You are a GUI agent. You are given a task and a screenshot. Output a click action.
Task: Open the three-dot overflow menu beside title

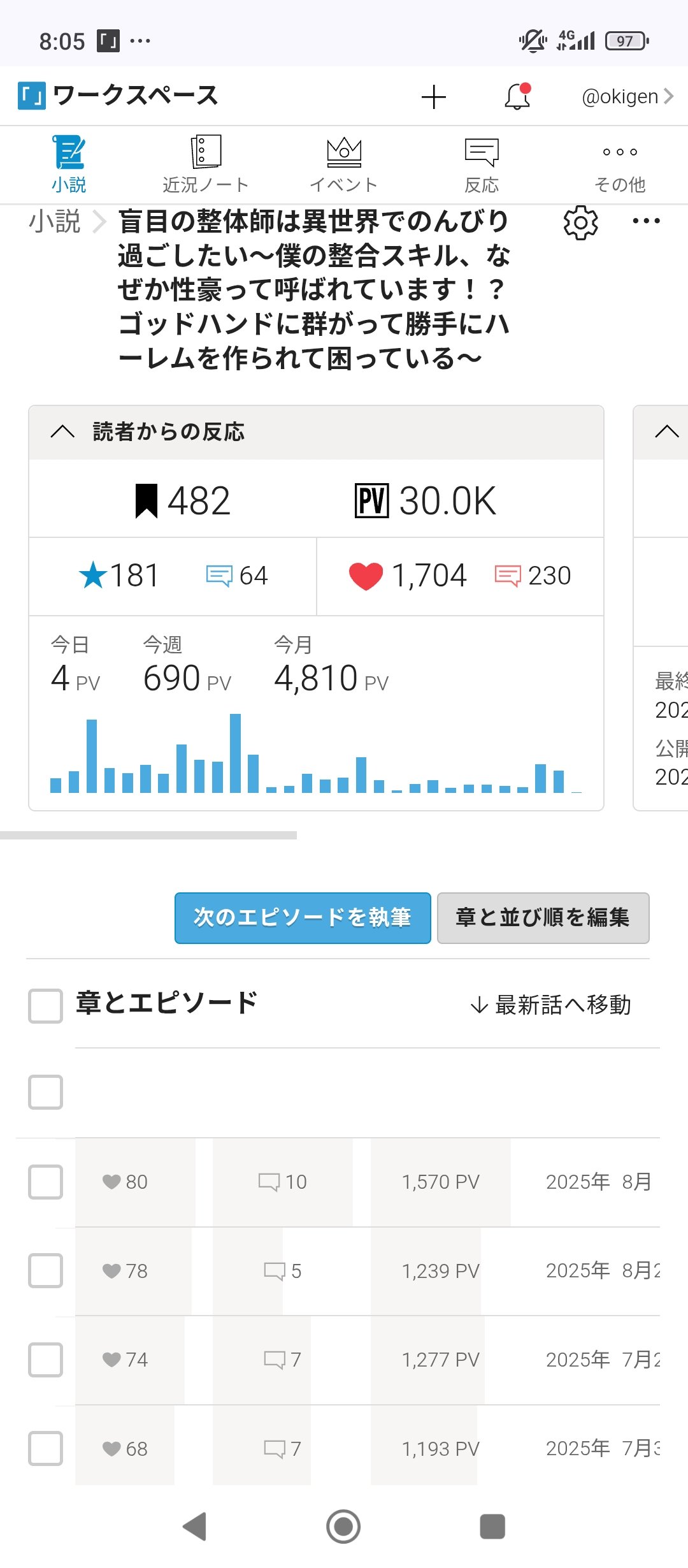pos(646,221)
